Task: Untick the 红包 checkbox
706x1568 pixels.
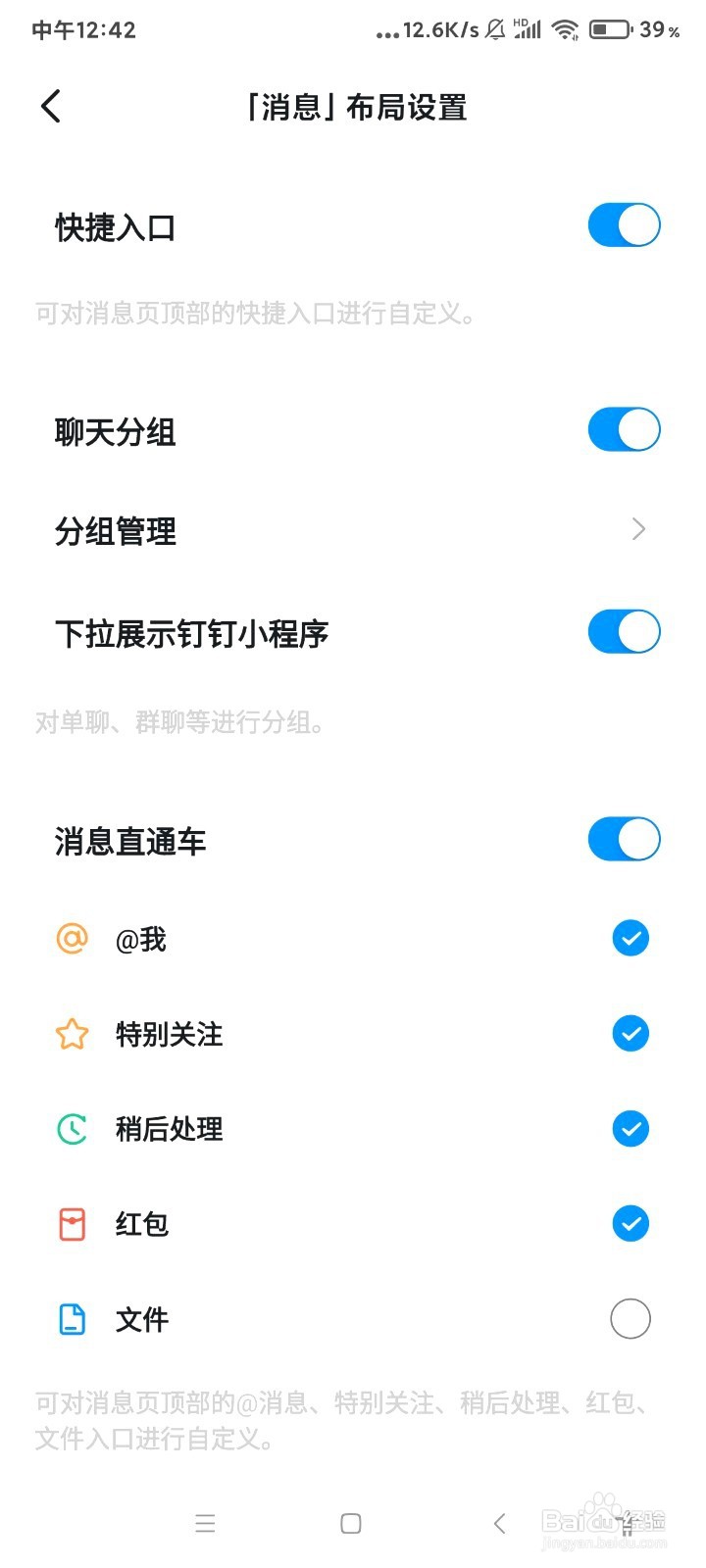Action: coord(630,1223)
